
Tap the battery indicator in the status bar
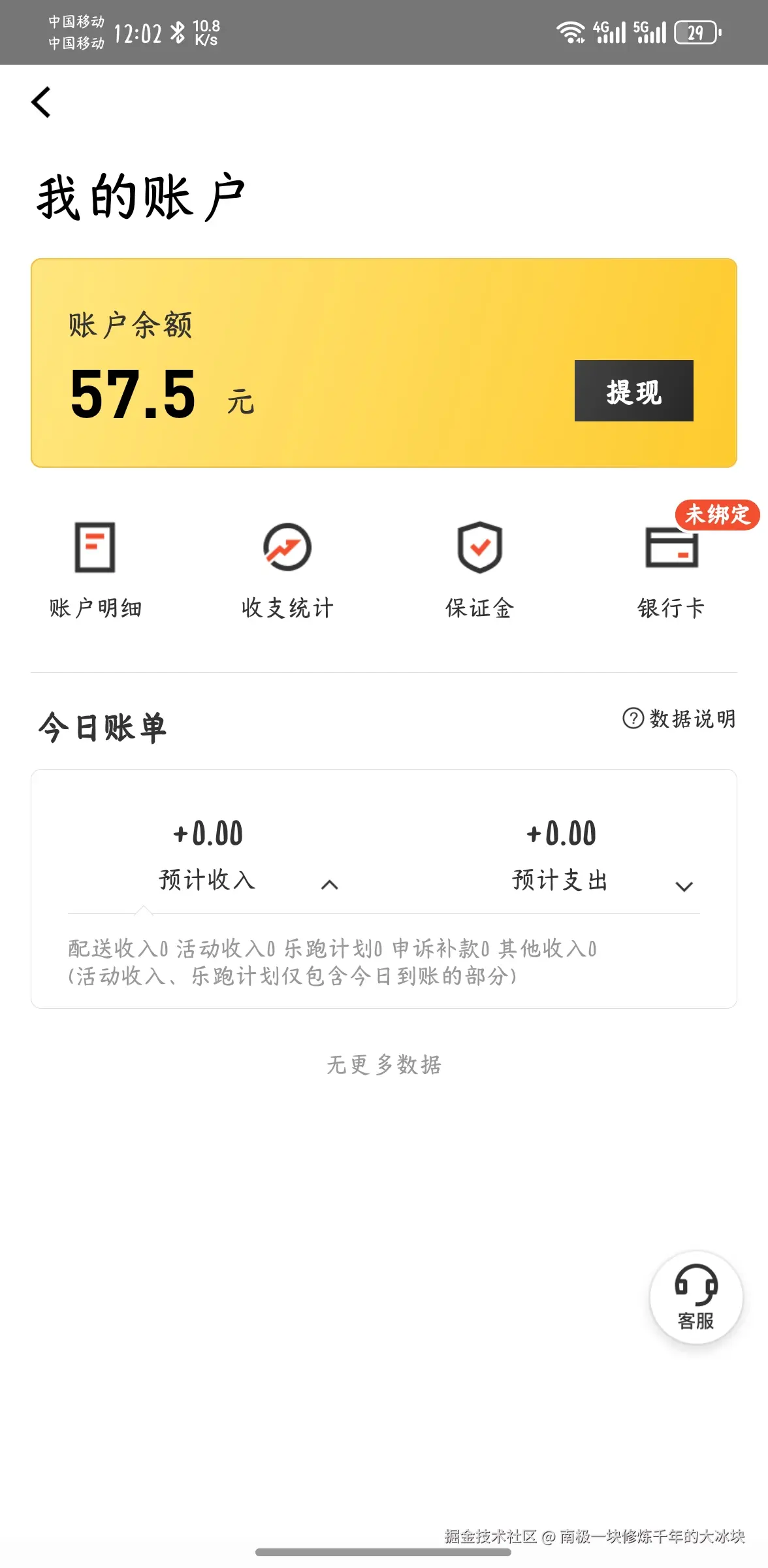pyautogui.click(x=694, y=30)
